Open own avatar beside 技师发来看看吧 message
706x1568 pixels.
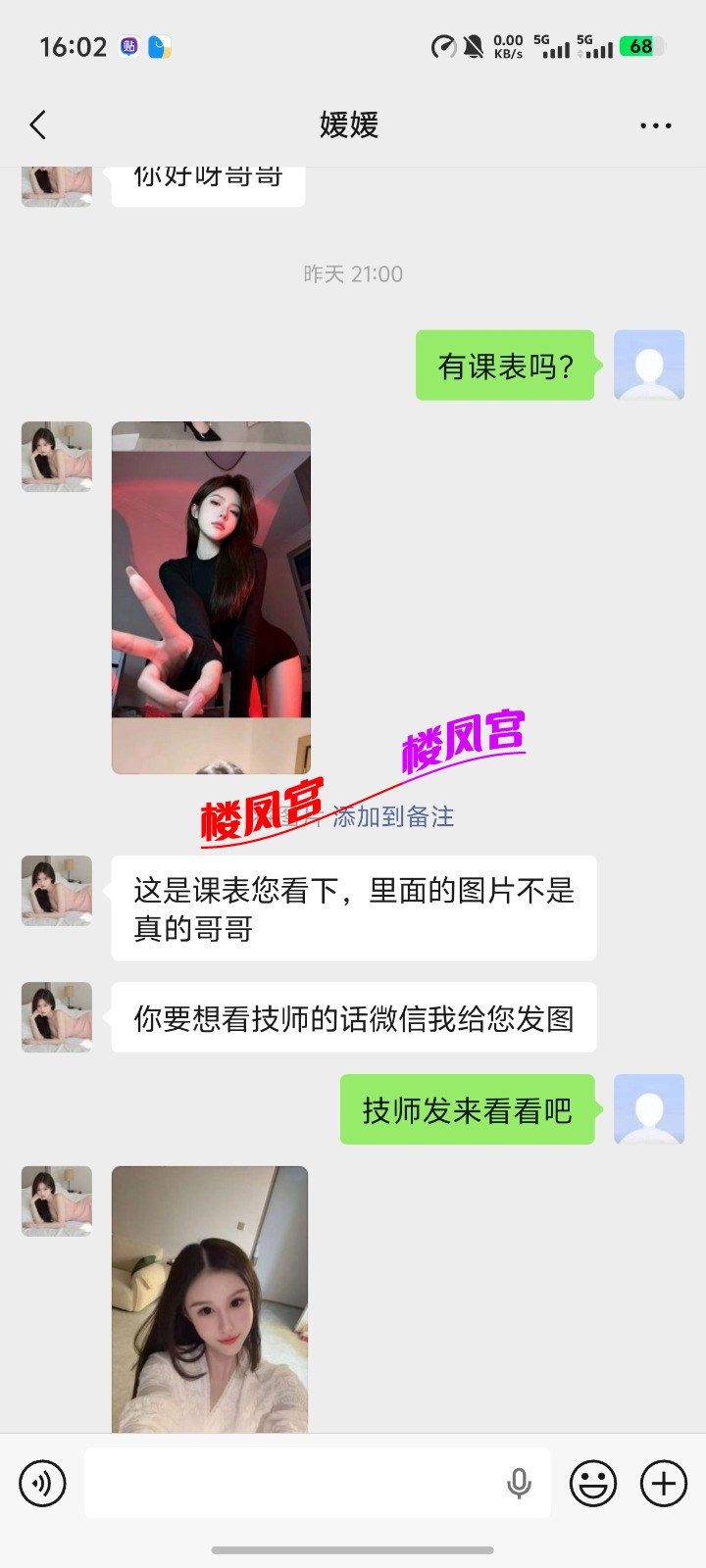(x=648, y=1109)
